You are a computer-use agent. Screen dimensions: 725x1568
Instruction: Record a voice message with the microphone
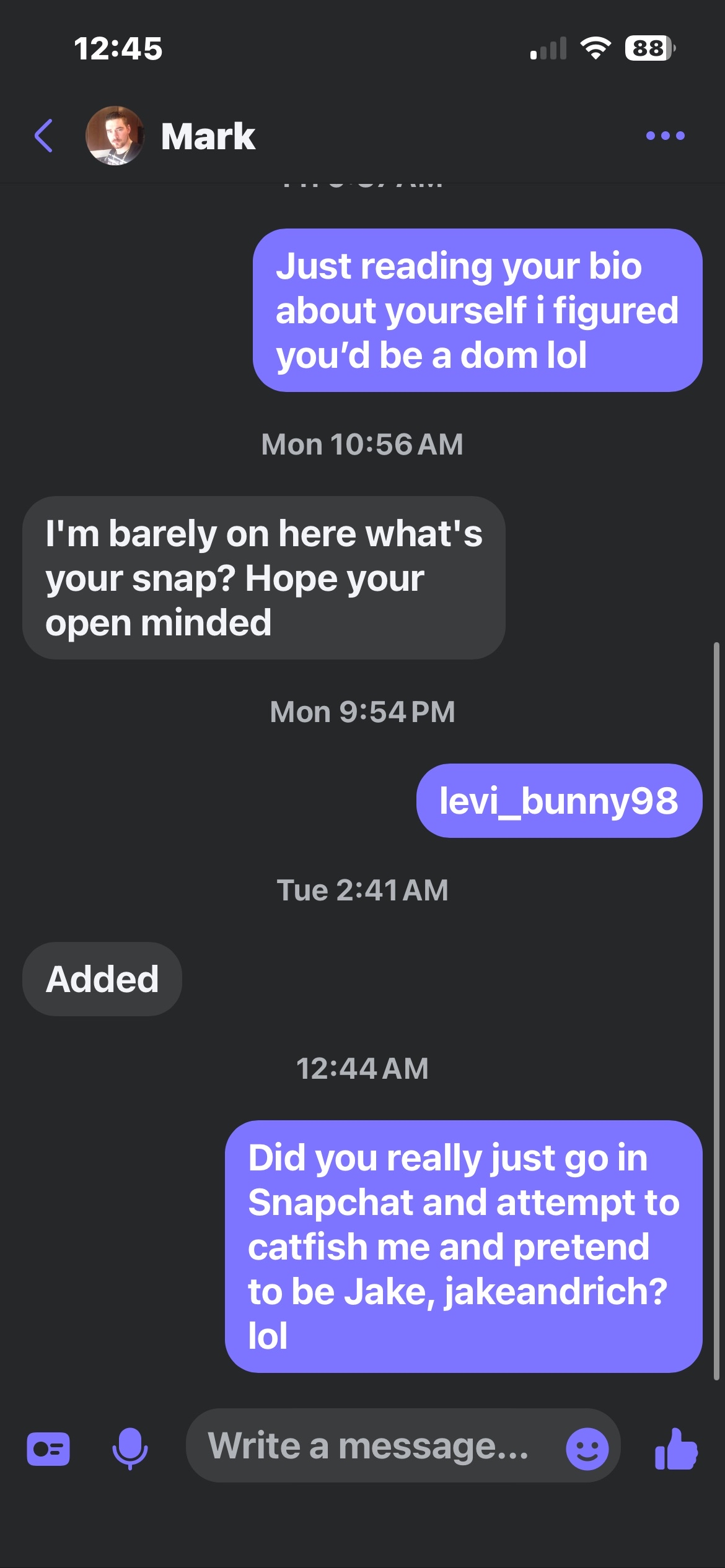[x=130, y=1448]
